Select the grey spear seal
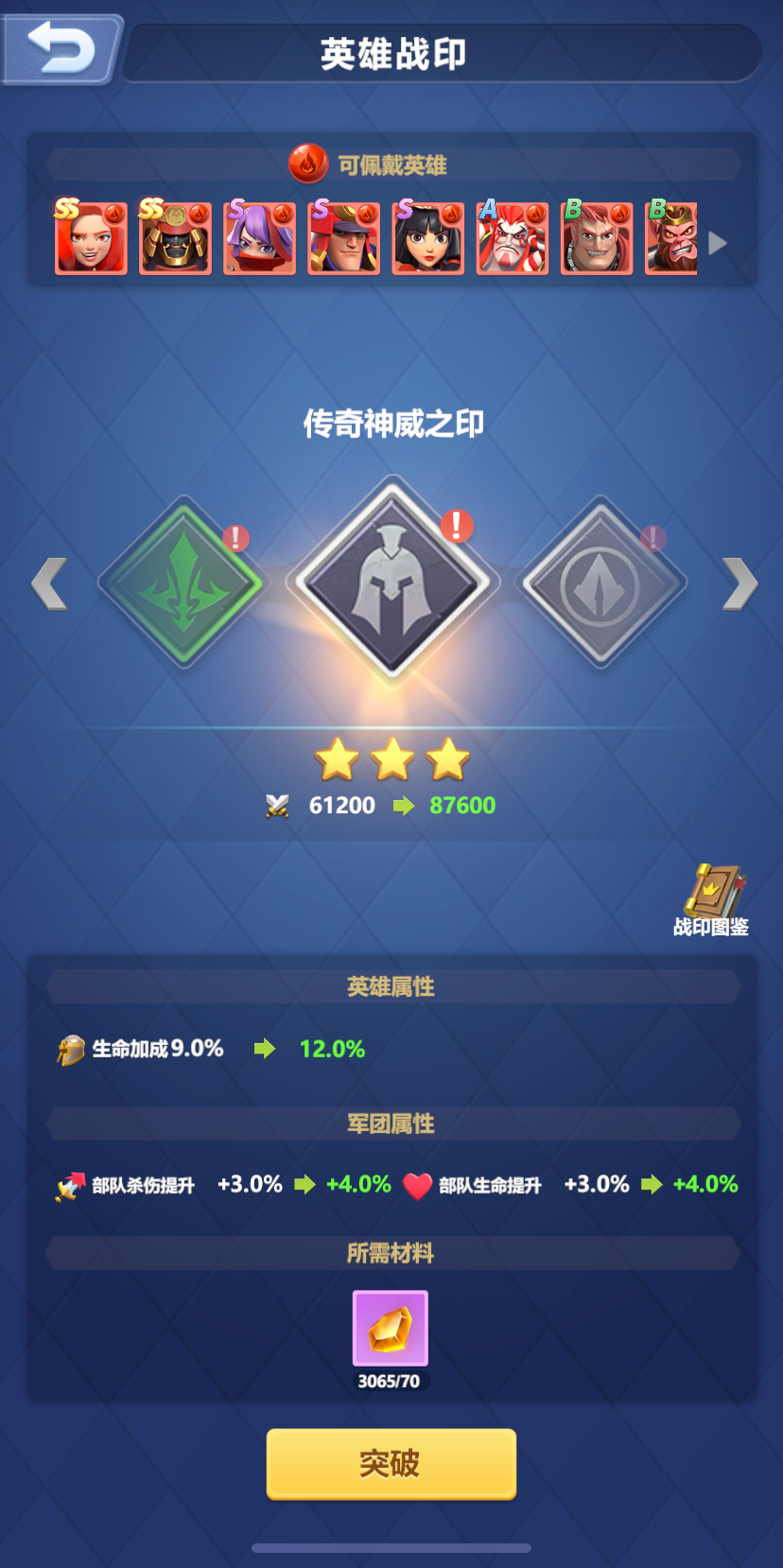 coord(600,583)
